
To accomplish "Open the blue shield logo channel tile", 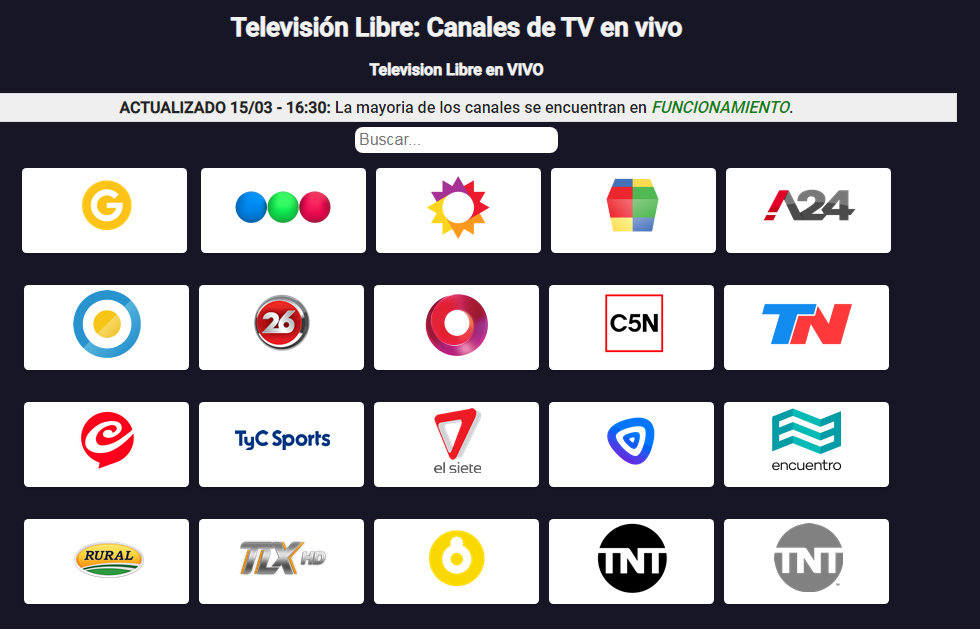I will click(x=631, y=444).
